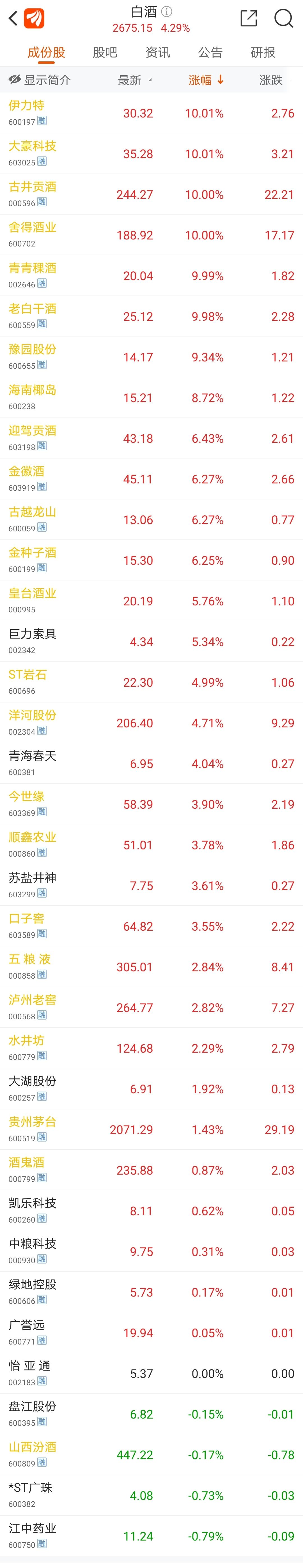303x1568 pixels.
Task: Toggle 显示简介 visibility
Action: point(40,80)
